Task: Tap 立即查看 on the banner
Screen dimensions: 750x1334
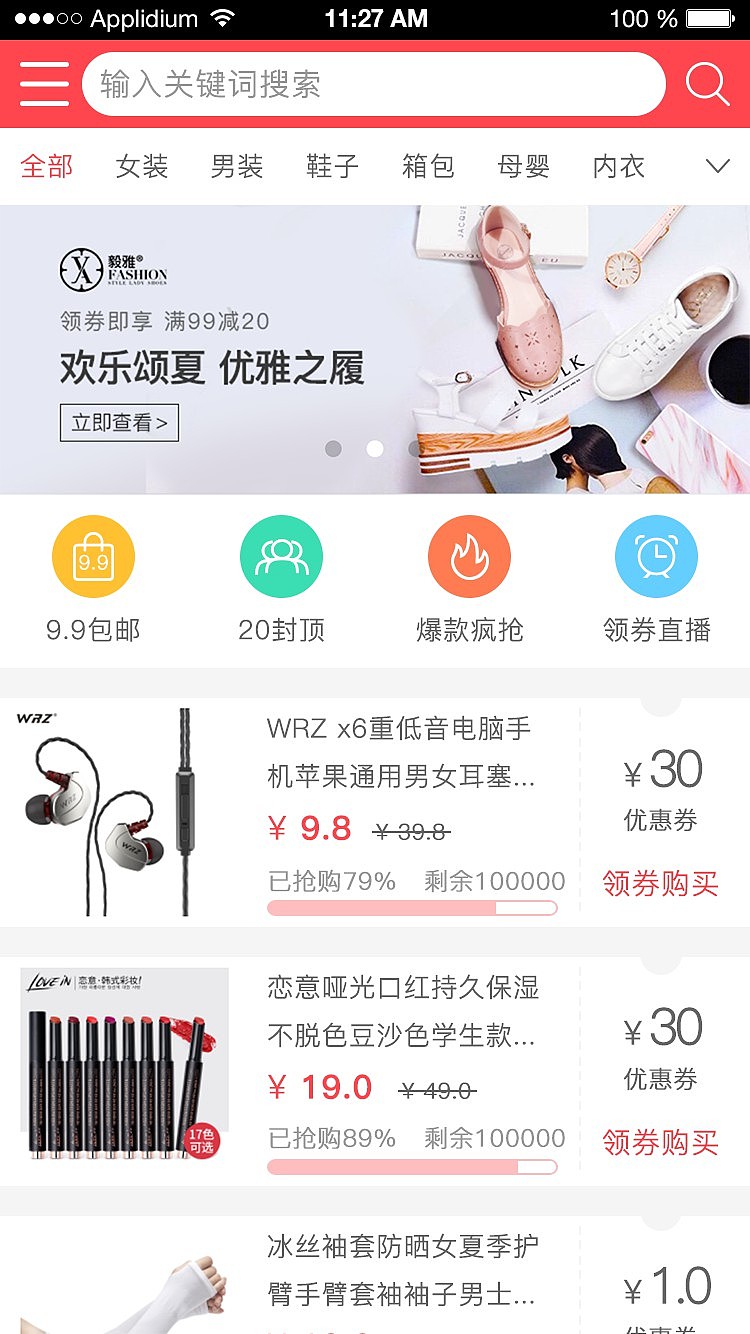Action: point(119,423)
